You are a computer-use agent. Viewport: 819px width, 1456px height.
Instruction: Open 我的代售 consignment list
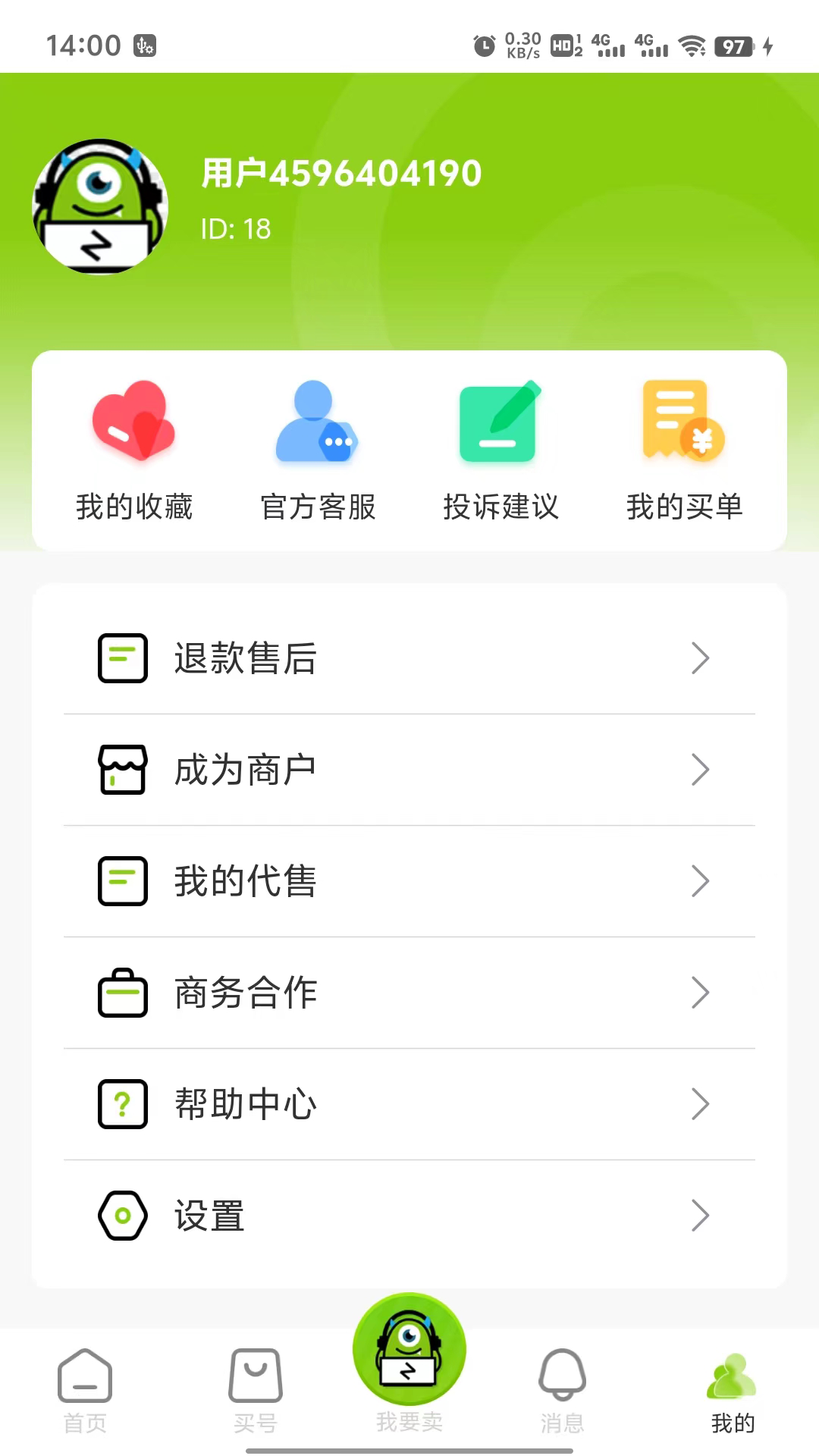(409, 881)
